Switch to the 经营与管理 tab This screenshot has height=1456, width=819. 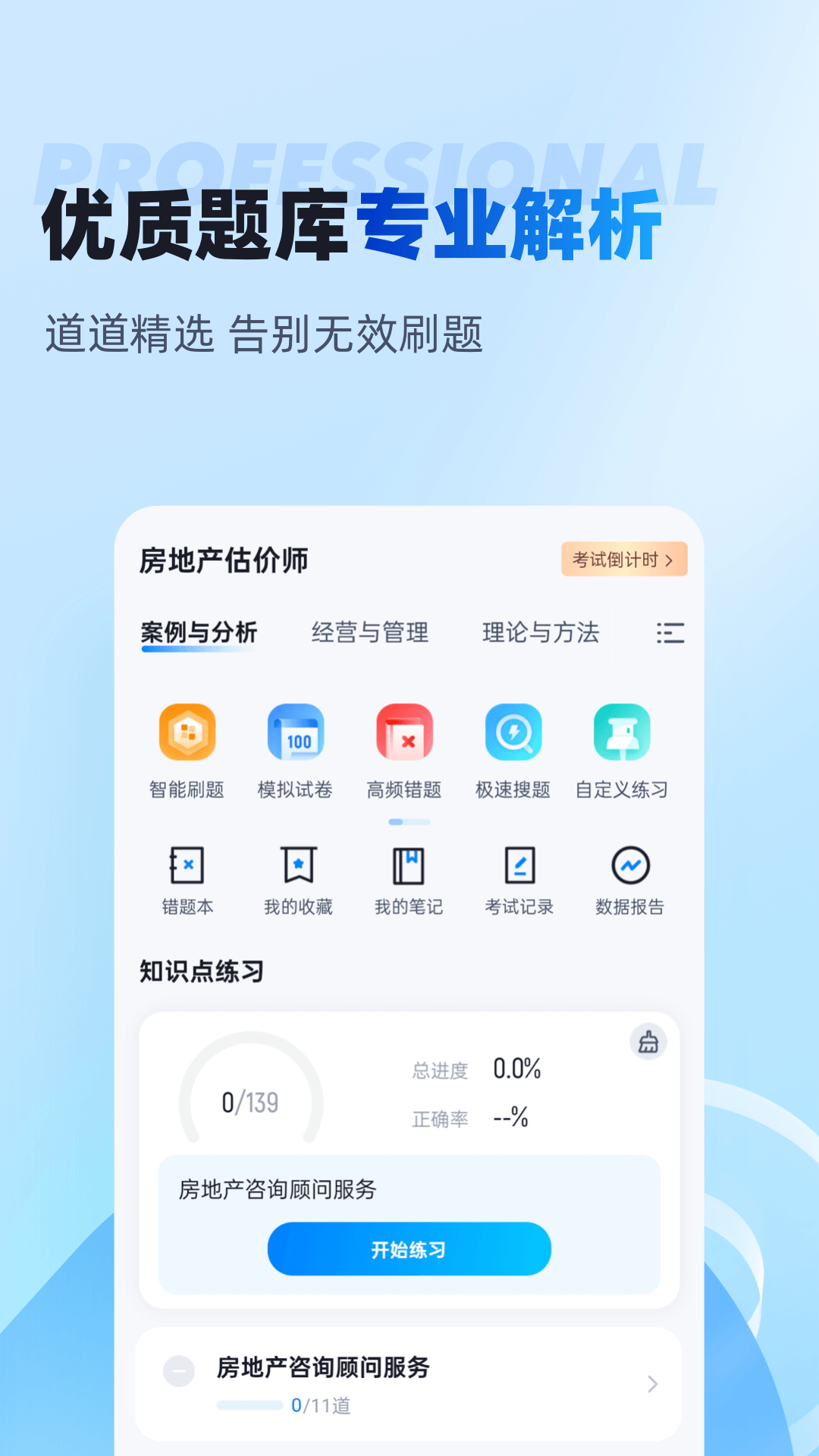point(369,634)
